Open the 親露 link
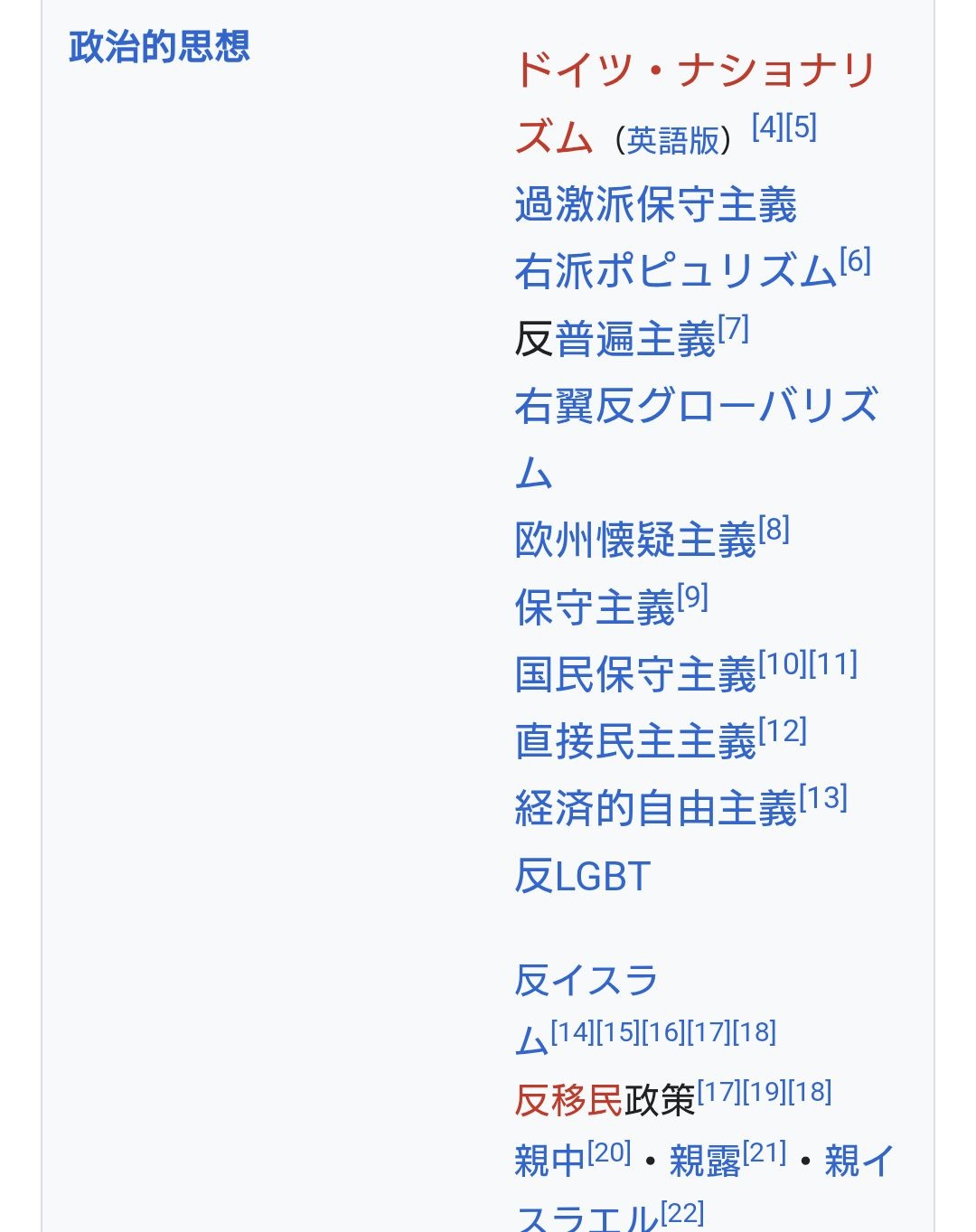Screen dimensions: 976x1232 tap(705, 1161)
